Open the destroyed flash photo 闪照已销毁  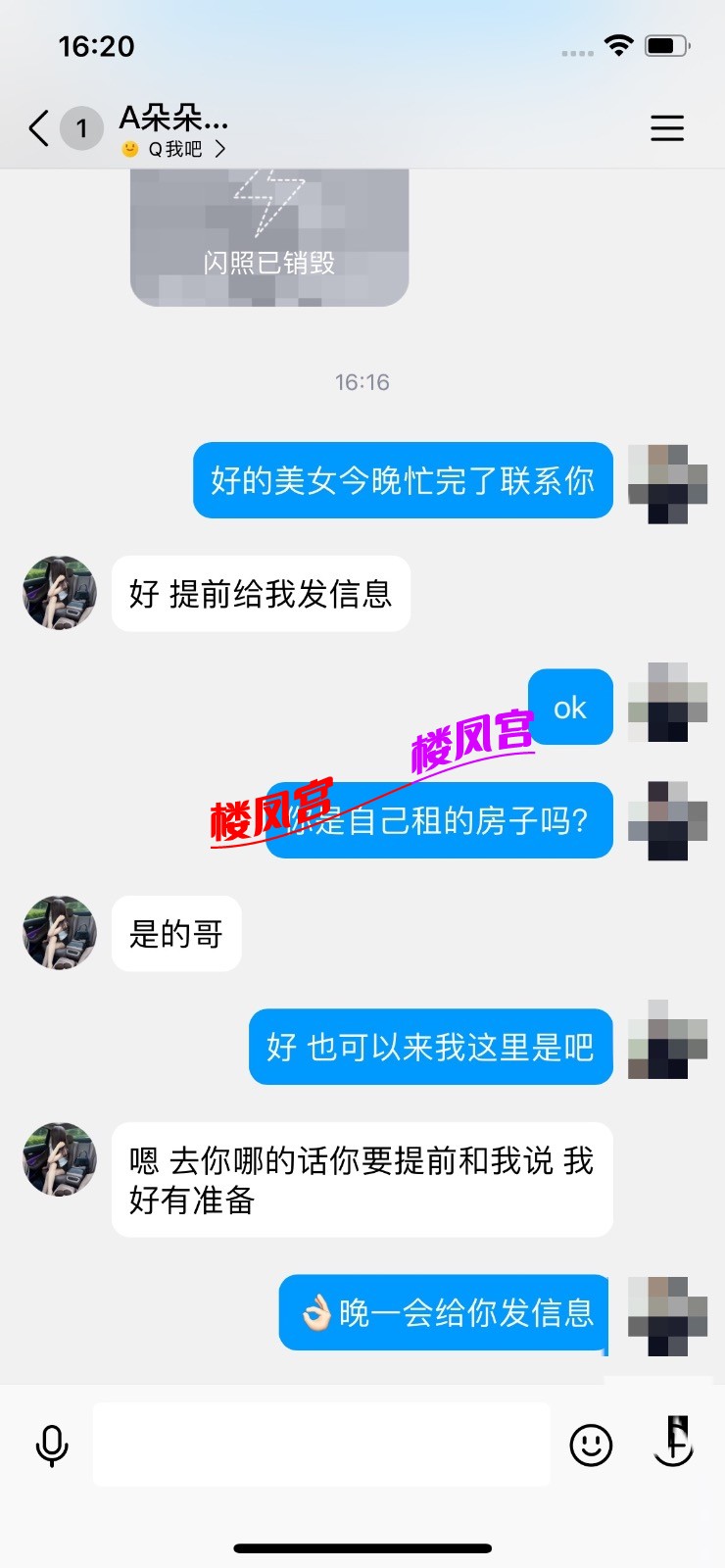coord(269,238)
